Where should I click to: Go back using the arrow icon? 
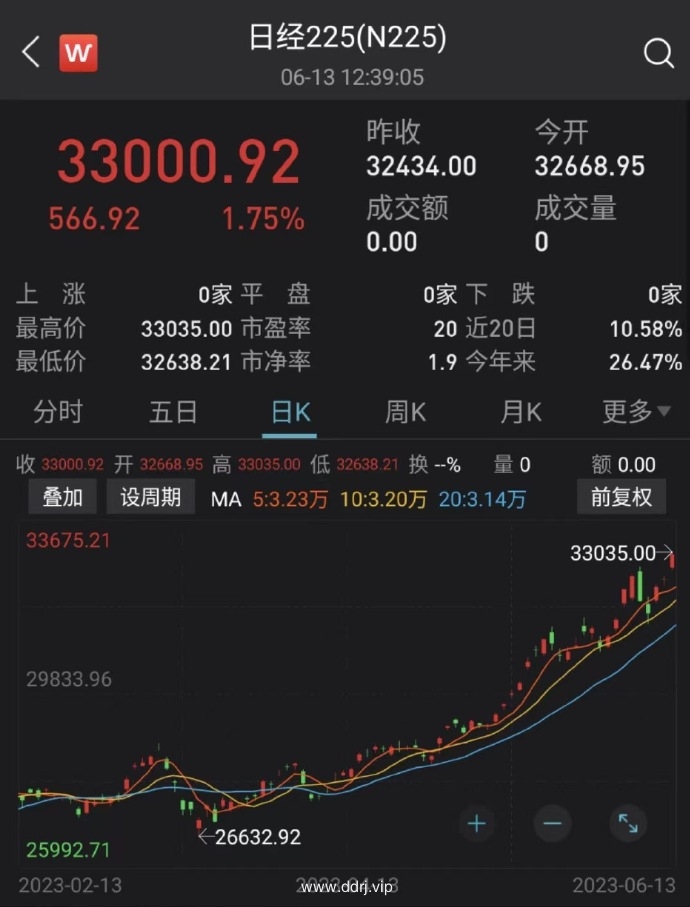tap(31, 52)
